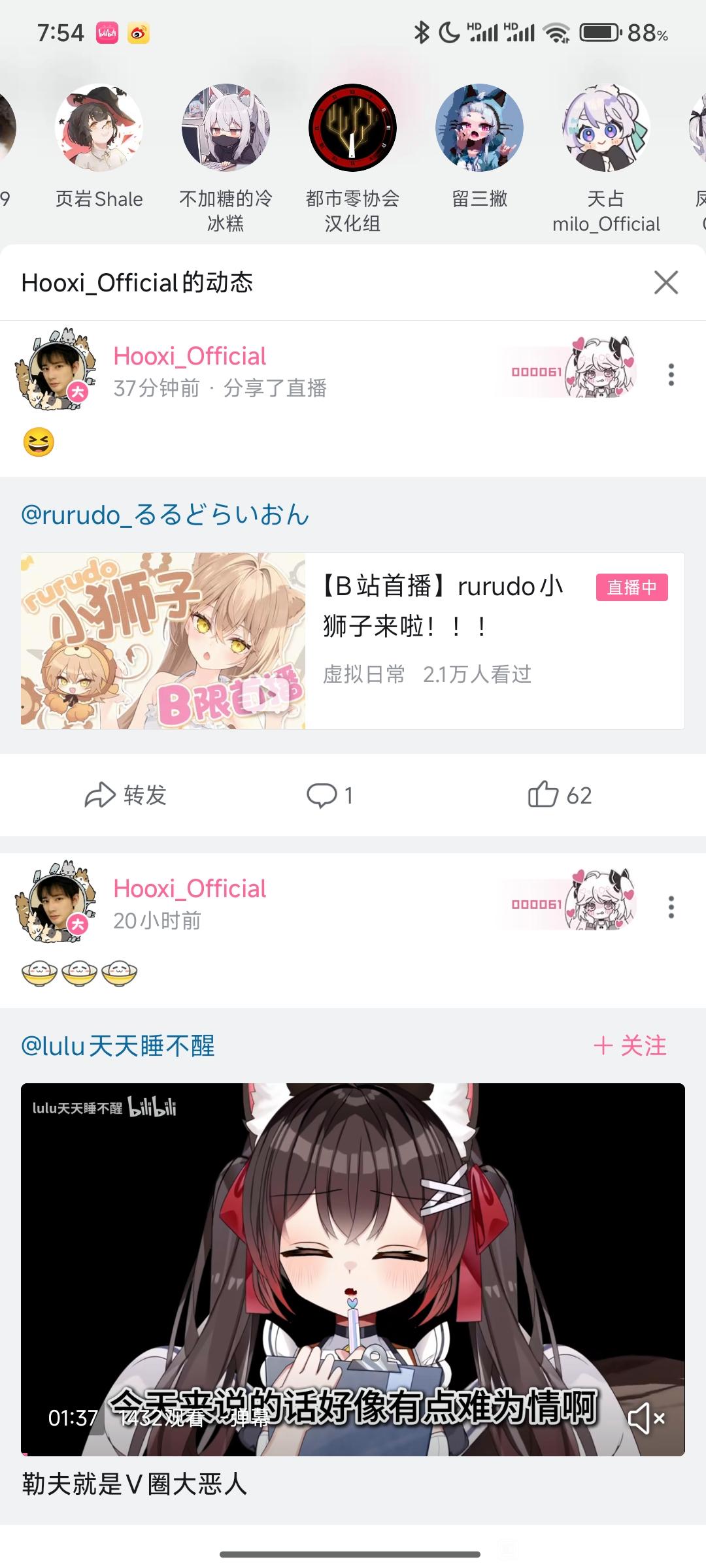The width and height of the screenshot is (706, 1568).
Task: Open the @lulu天天睡不醒 mention link
Action: click(x=118, y=1046)
